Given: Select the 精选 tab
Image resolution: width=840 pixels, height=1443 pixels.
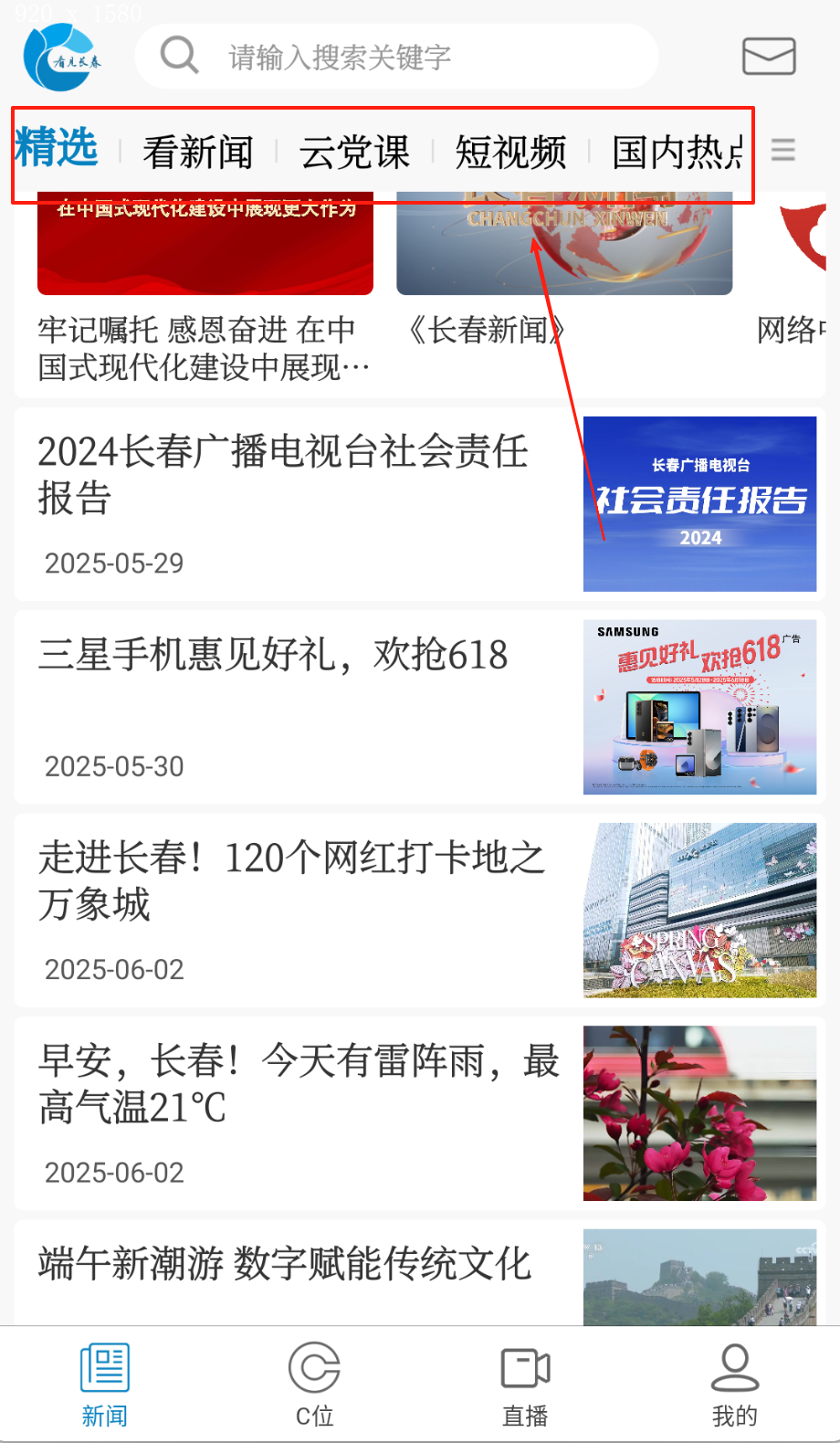Looking at the screenshot, I should (57, 148).
